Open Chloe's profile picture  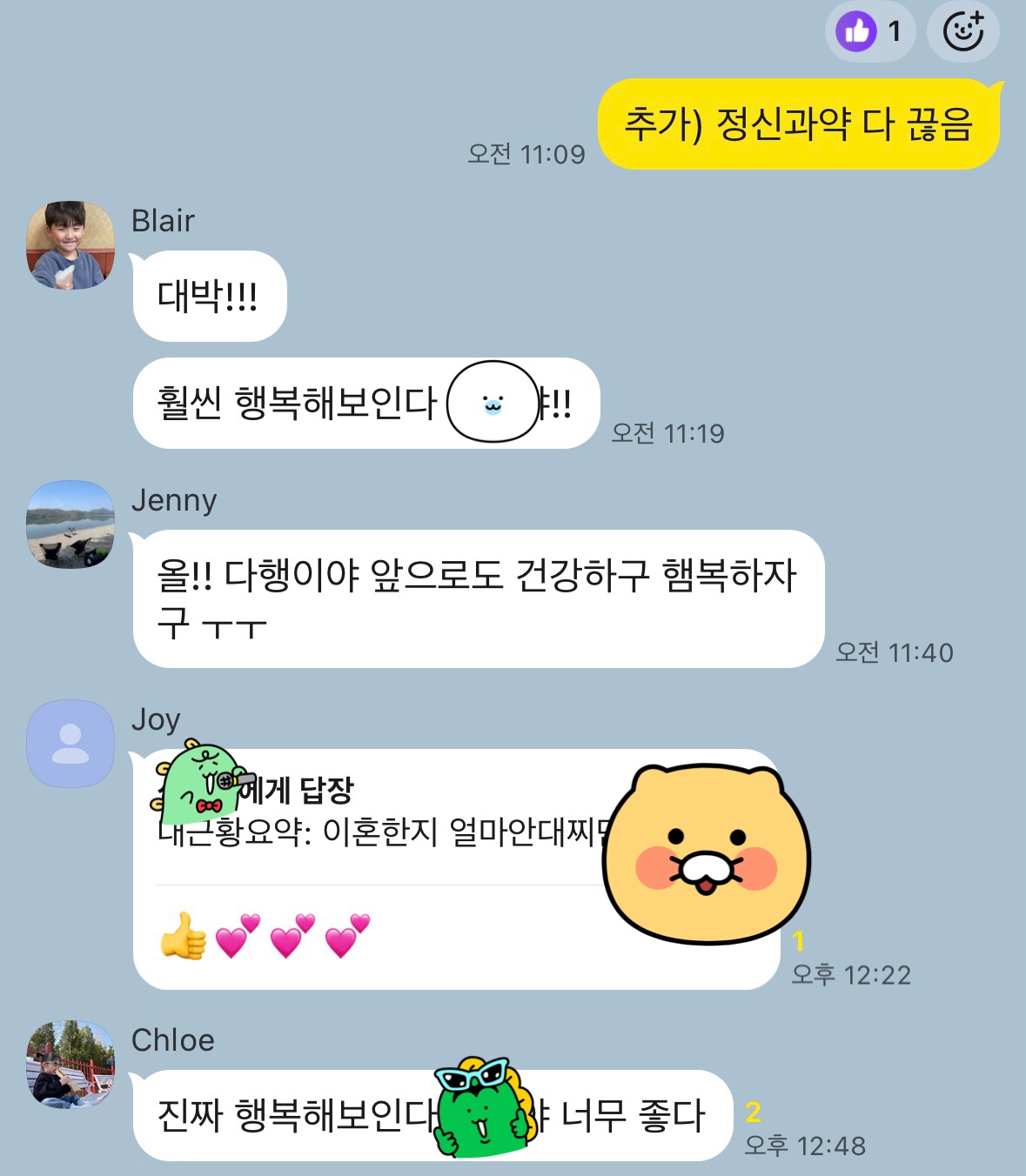[x=70, y=1064]
